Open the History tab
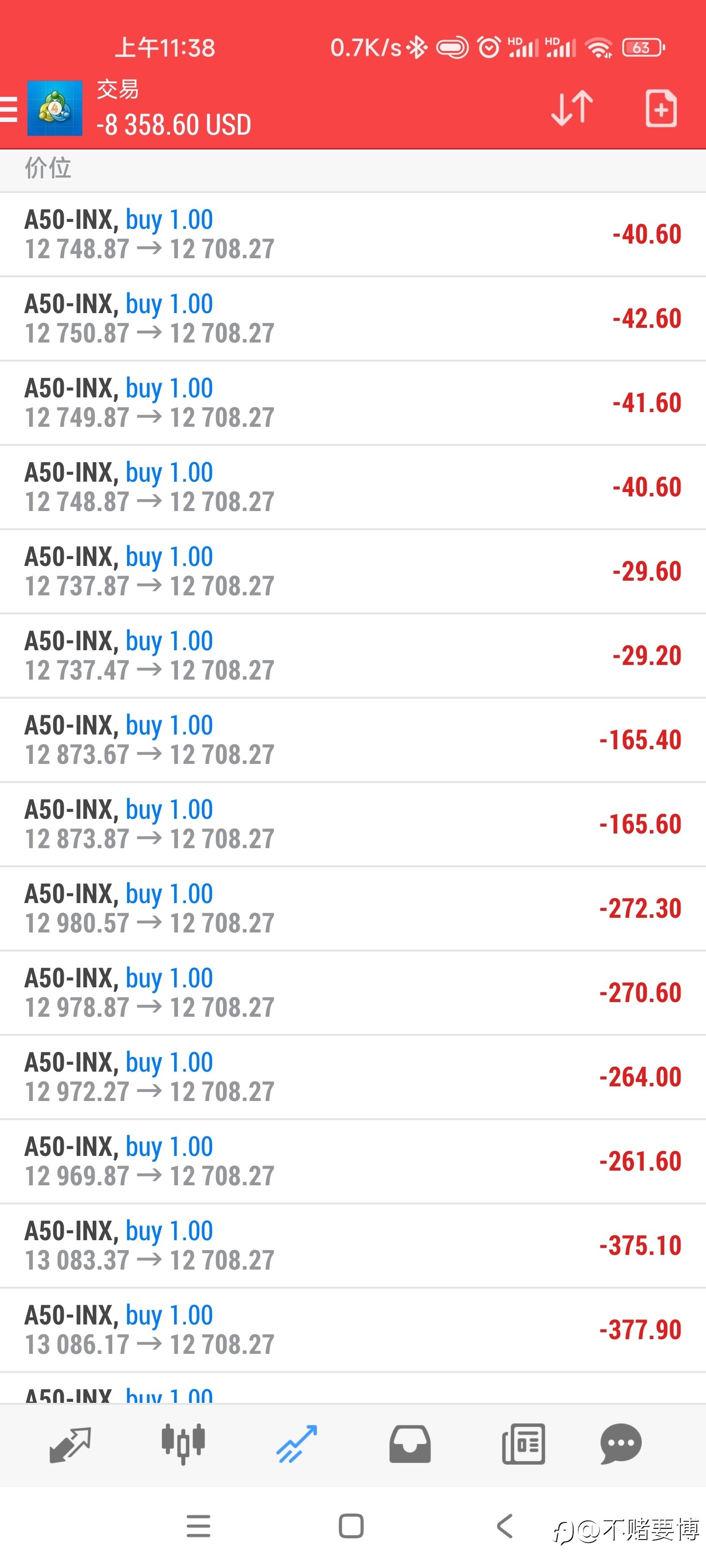706x1568 pixels. point(410,1444)
